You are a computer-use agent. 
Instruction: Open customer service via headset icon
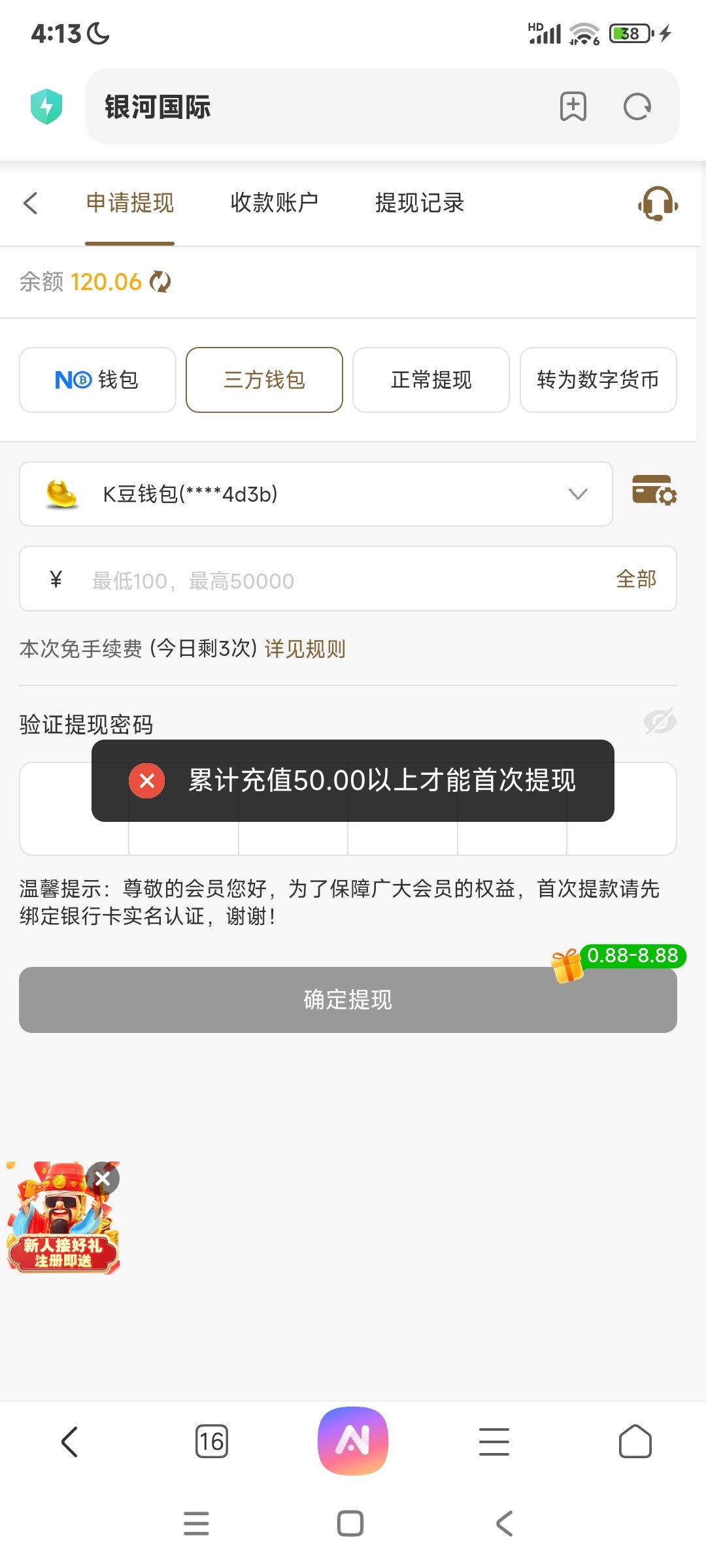click(x=656, y=204)
